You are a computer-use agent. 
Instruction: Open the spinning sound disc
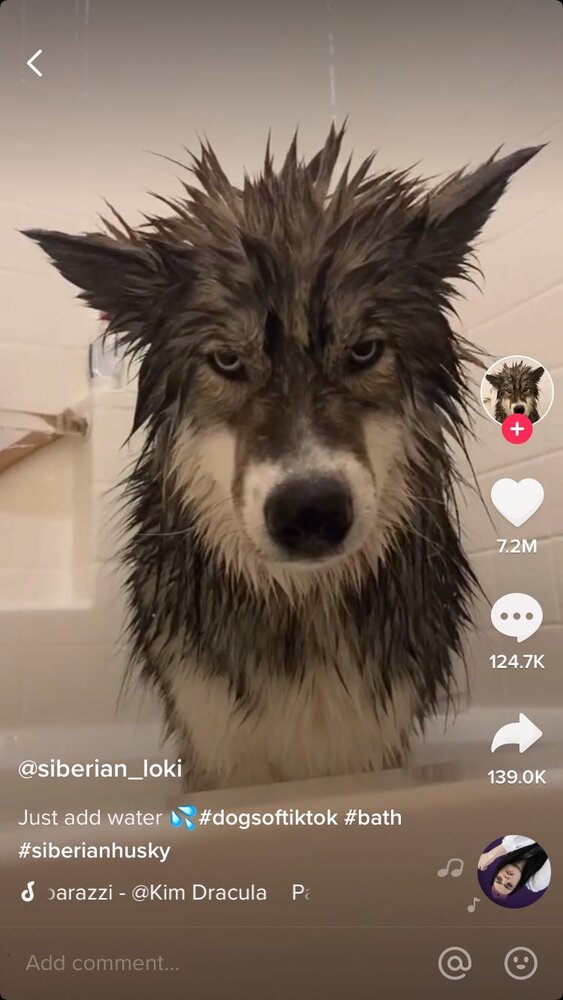click(514, 871)
